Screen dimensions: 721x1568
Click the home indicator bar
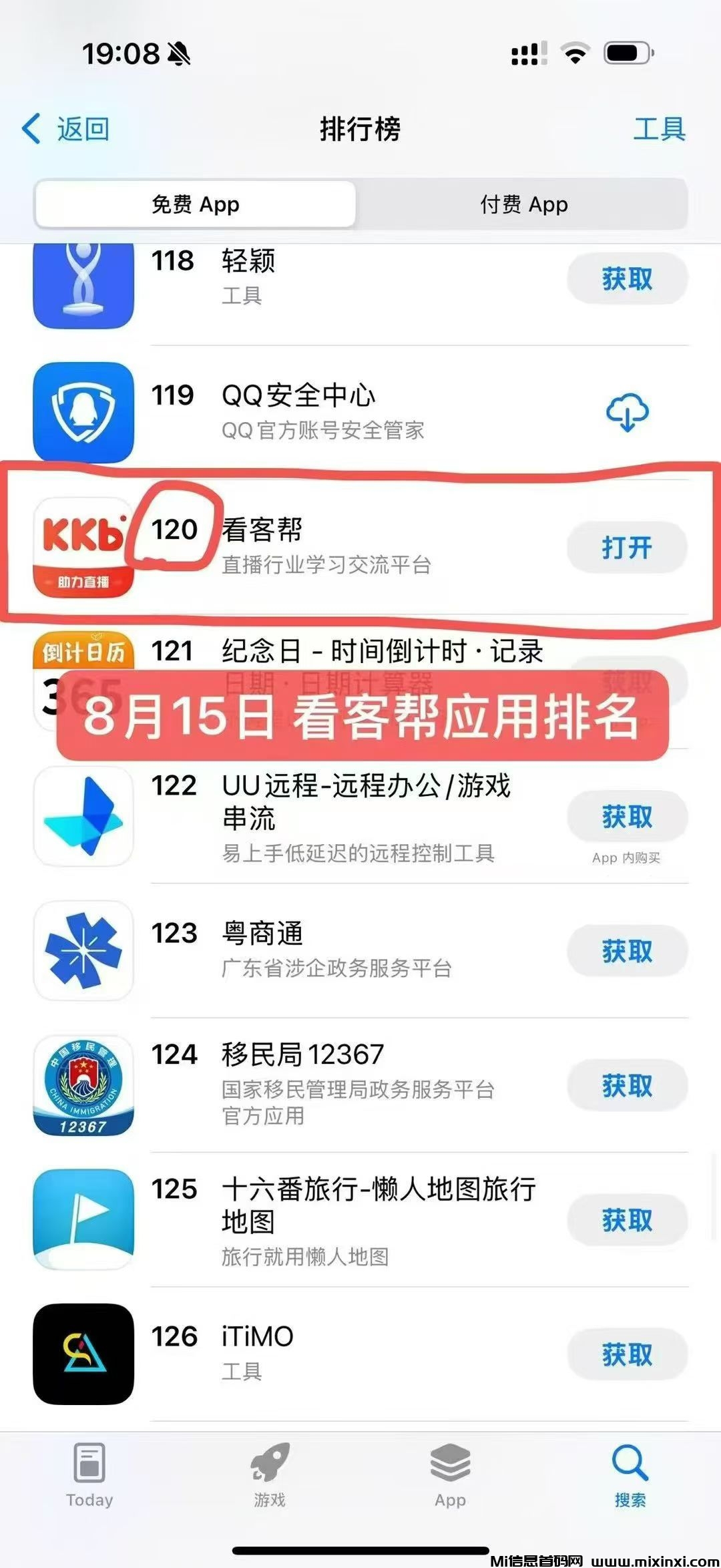pos(360,1549)
